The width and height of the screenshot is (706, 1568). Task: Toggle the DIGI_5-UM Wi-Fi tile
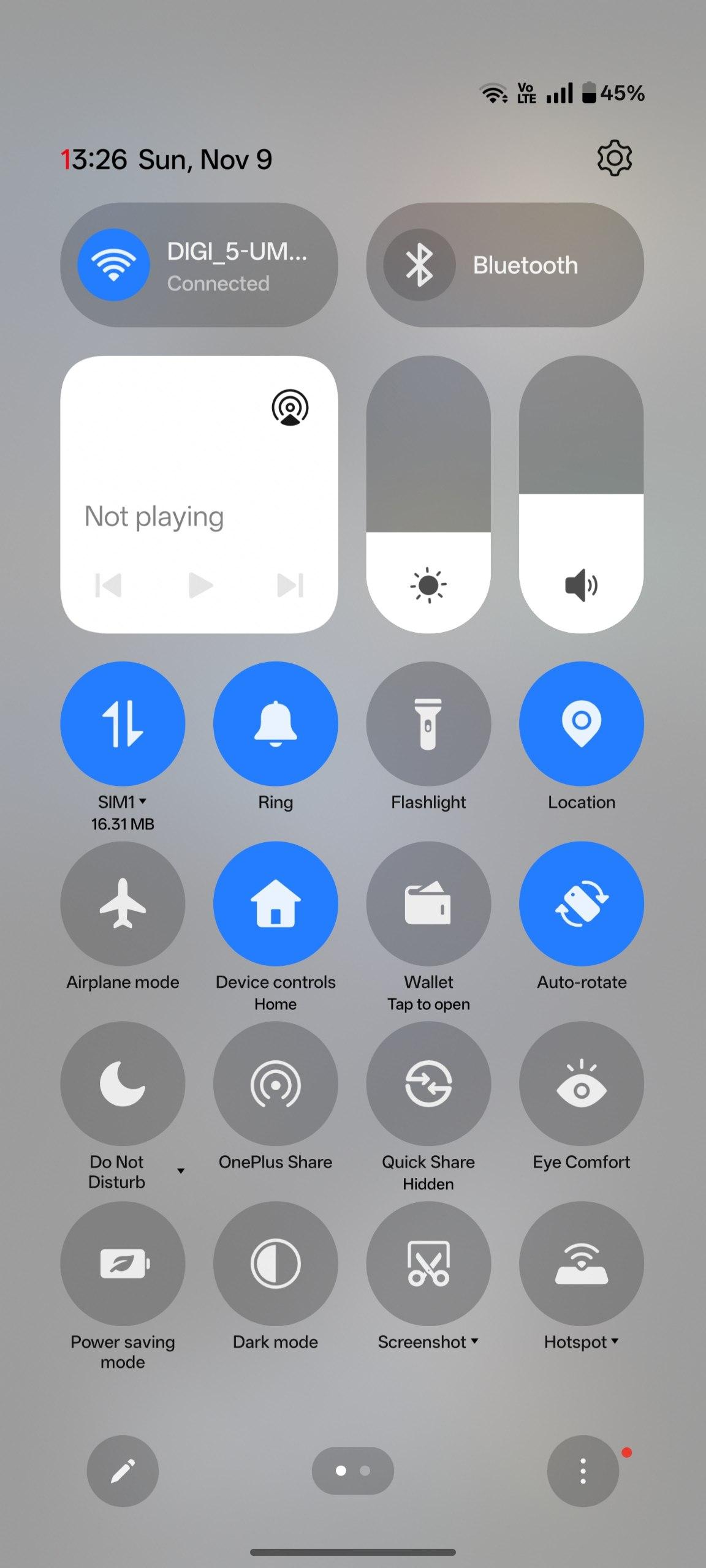[114, 265]
